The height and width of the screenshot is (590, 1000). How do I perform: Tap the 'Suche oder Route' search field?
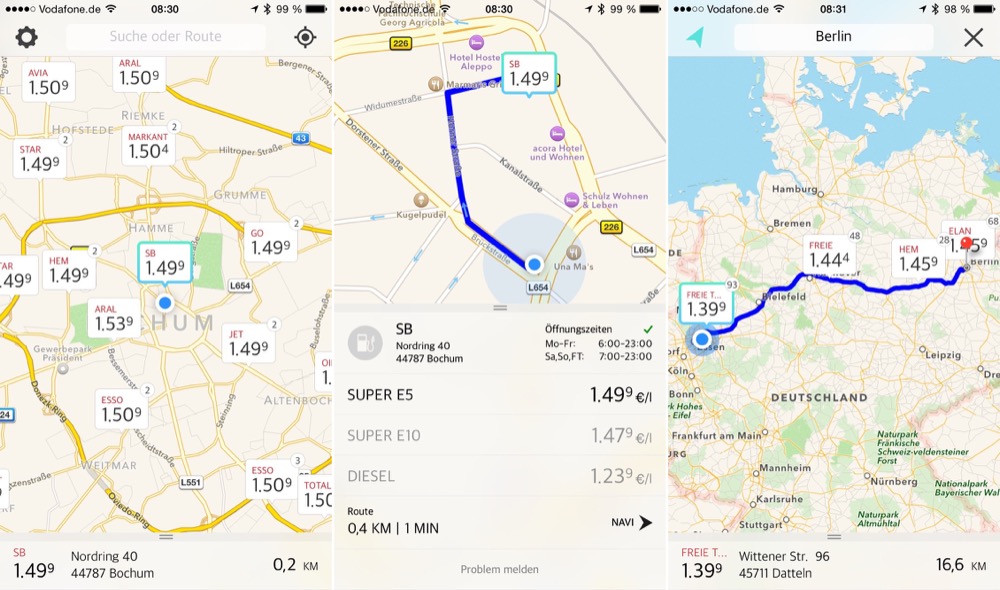tap(166, 38)
